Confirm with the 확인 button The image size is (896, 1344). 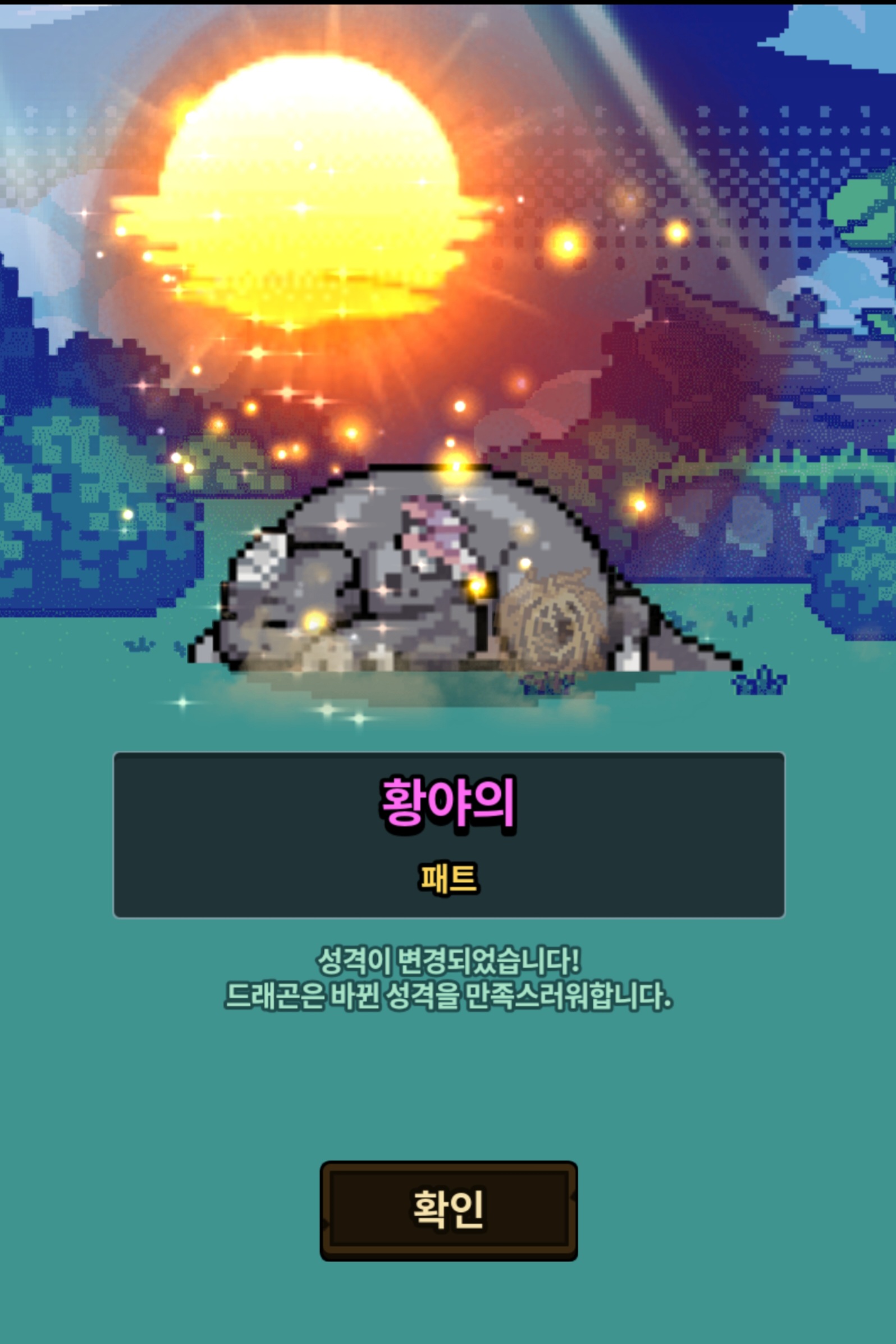click(449, 1210)
